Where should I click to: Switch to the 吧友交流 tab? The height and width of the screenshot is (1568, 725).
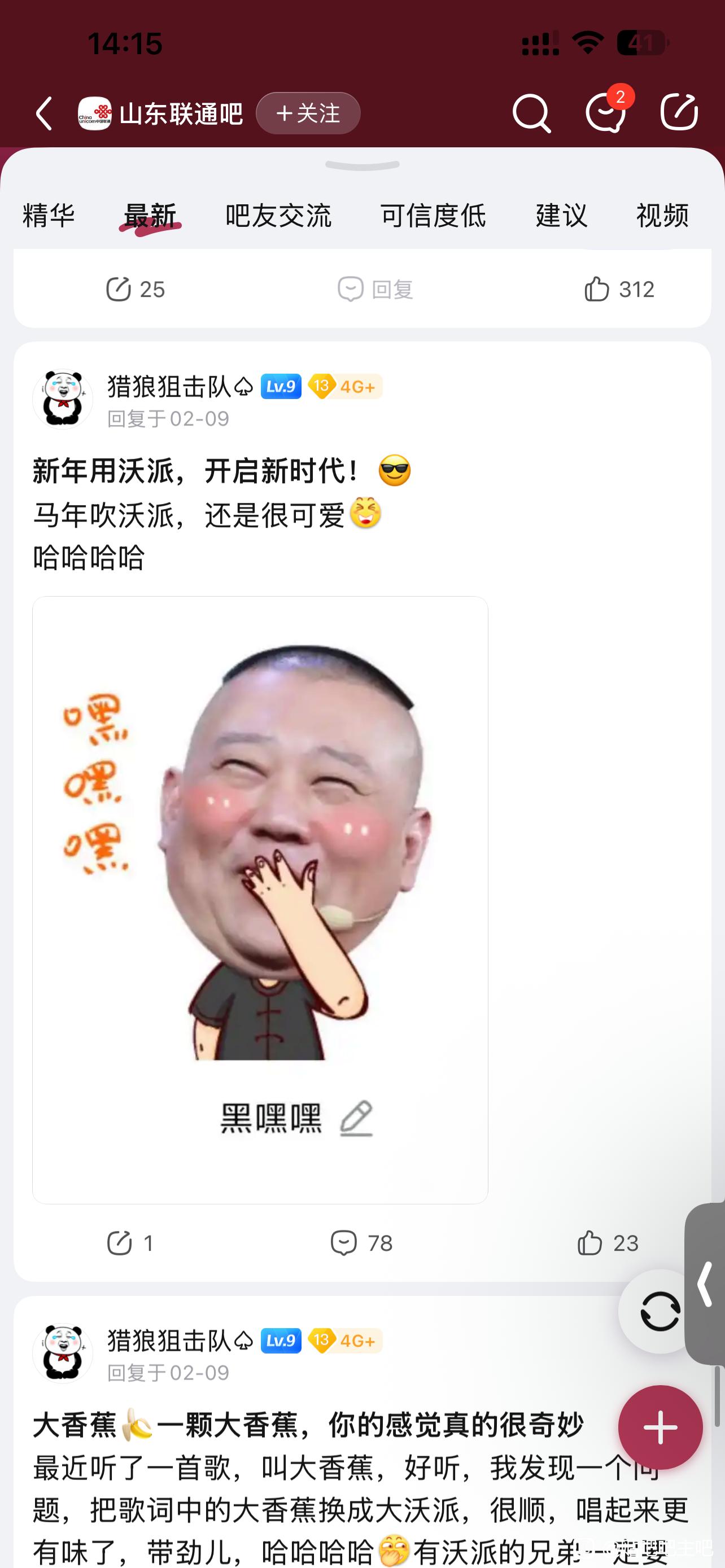[278, 216]
